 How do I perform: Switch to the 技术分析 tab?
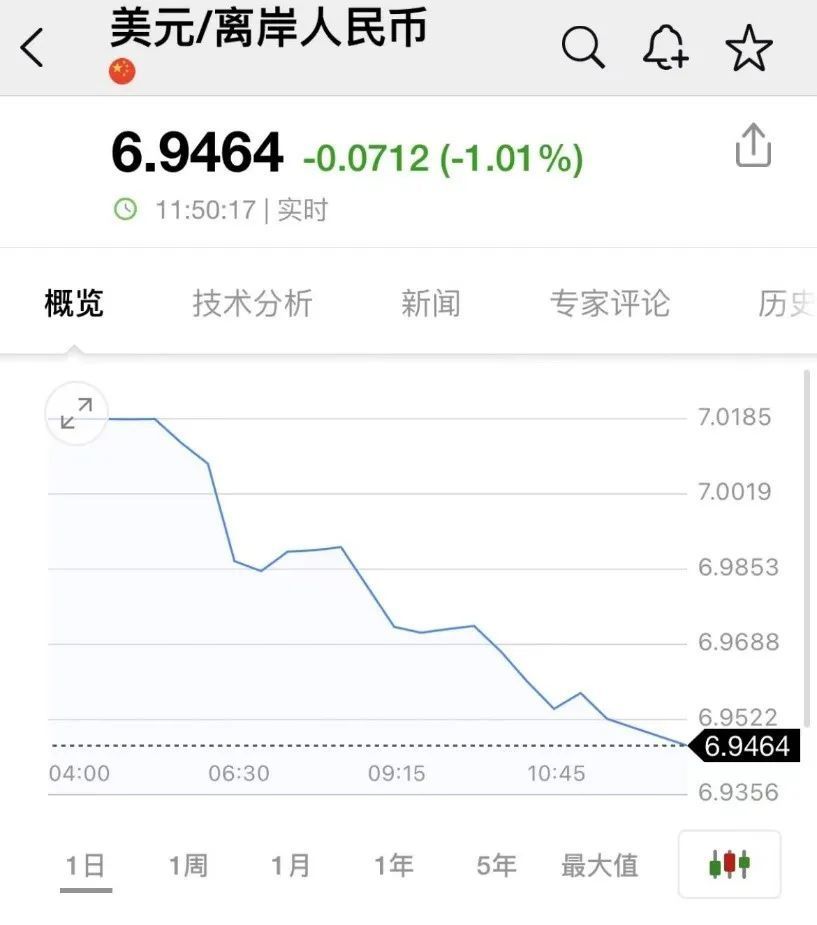(252, 302)
